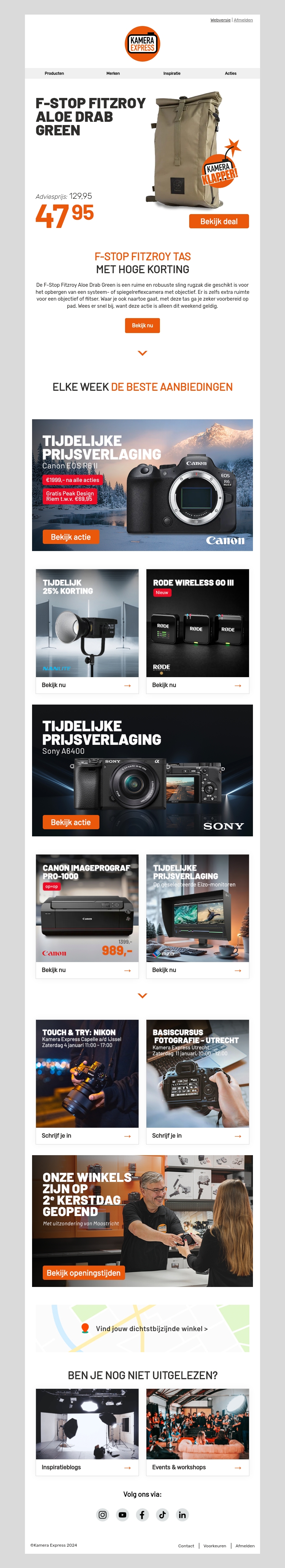Sign up for Touch & Try: Nikon
The image size is (285, 1568).
click(87, 1135)
